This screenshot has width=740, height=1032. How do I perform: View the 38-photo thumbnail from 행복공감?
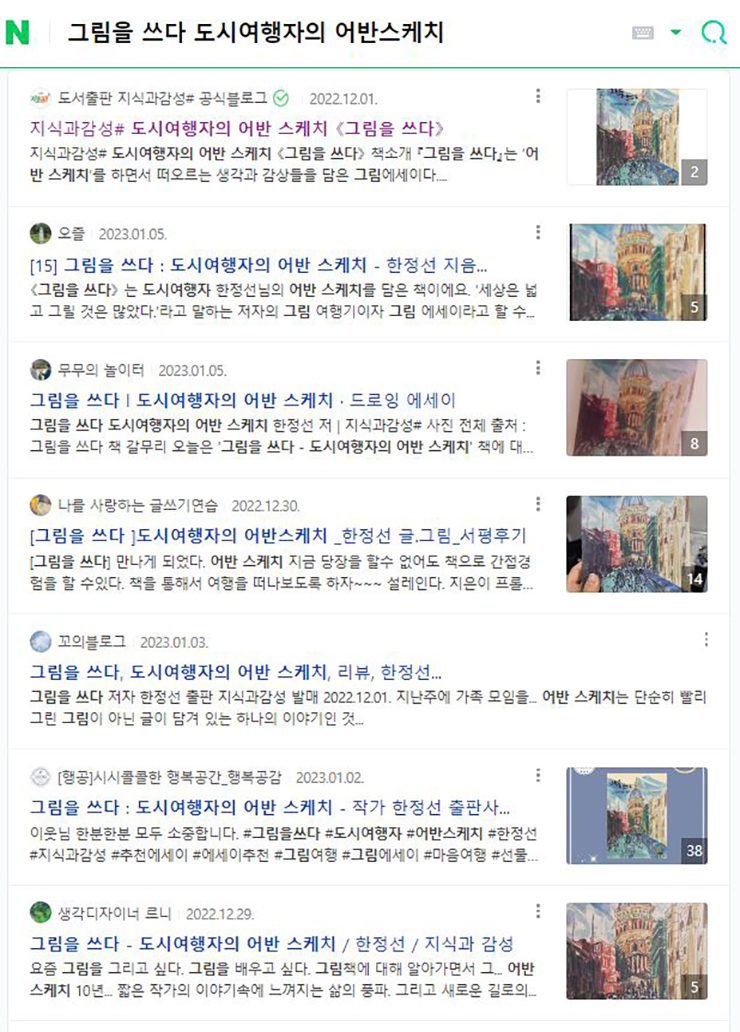[x=636, y=815]
